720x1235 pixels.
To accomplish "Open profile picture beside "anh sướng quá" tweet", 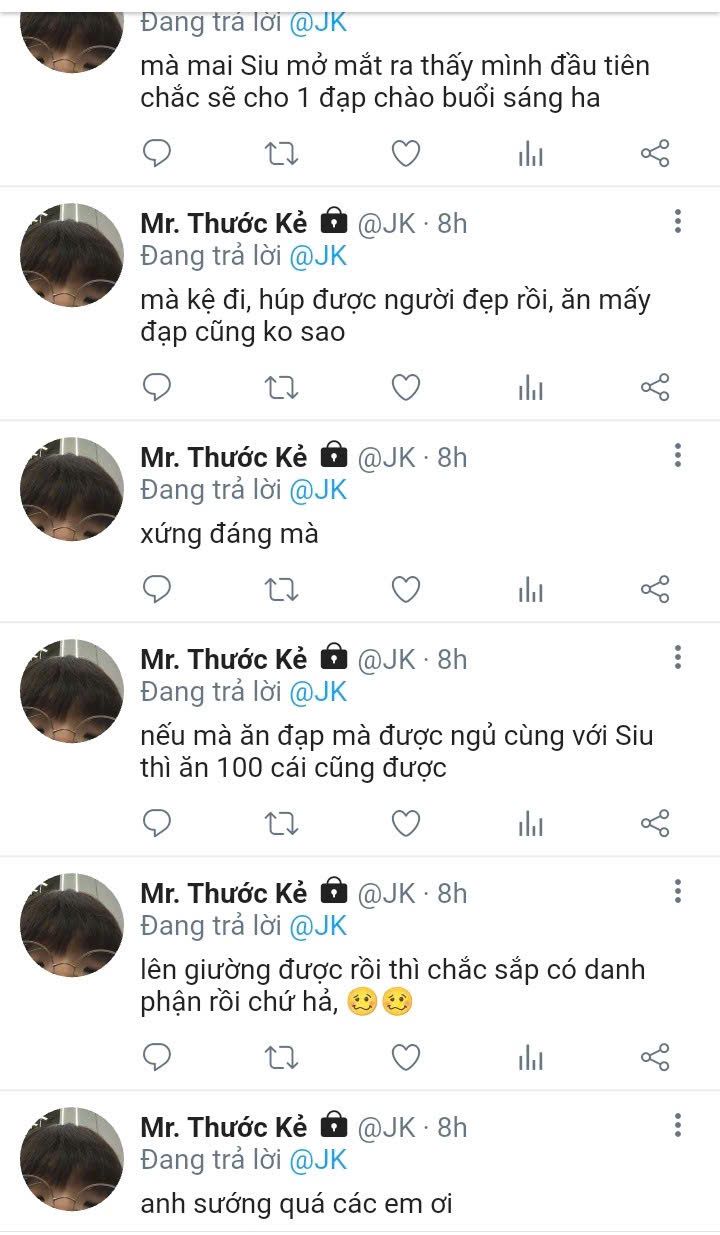I will click(72, 1159).
